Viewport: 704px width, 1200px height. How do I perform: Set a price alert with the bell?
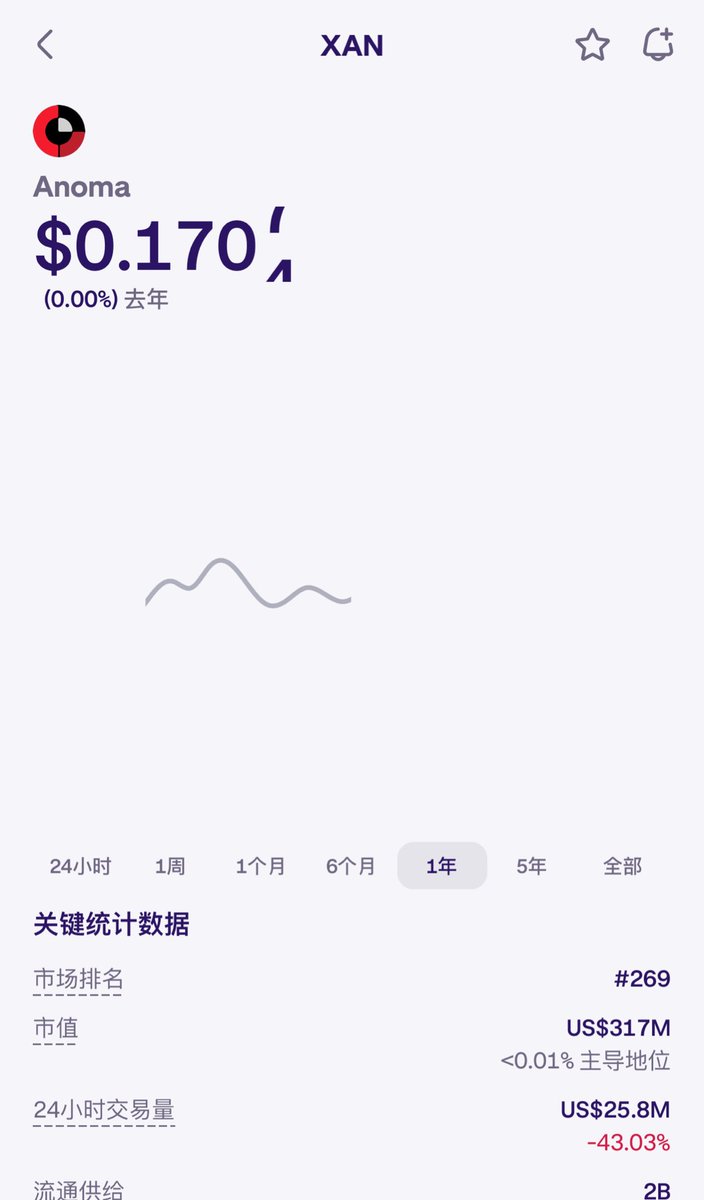(658, 45)
